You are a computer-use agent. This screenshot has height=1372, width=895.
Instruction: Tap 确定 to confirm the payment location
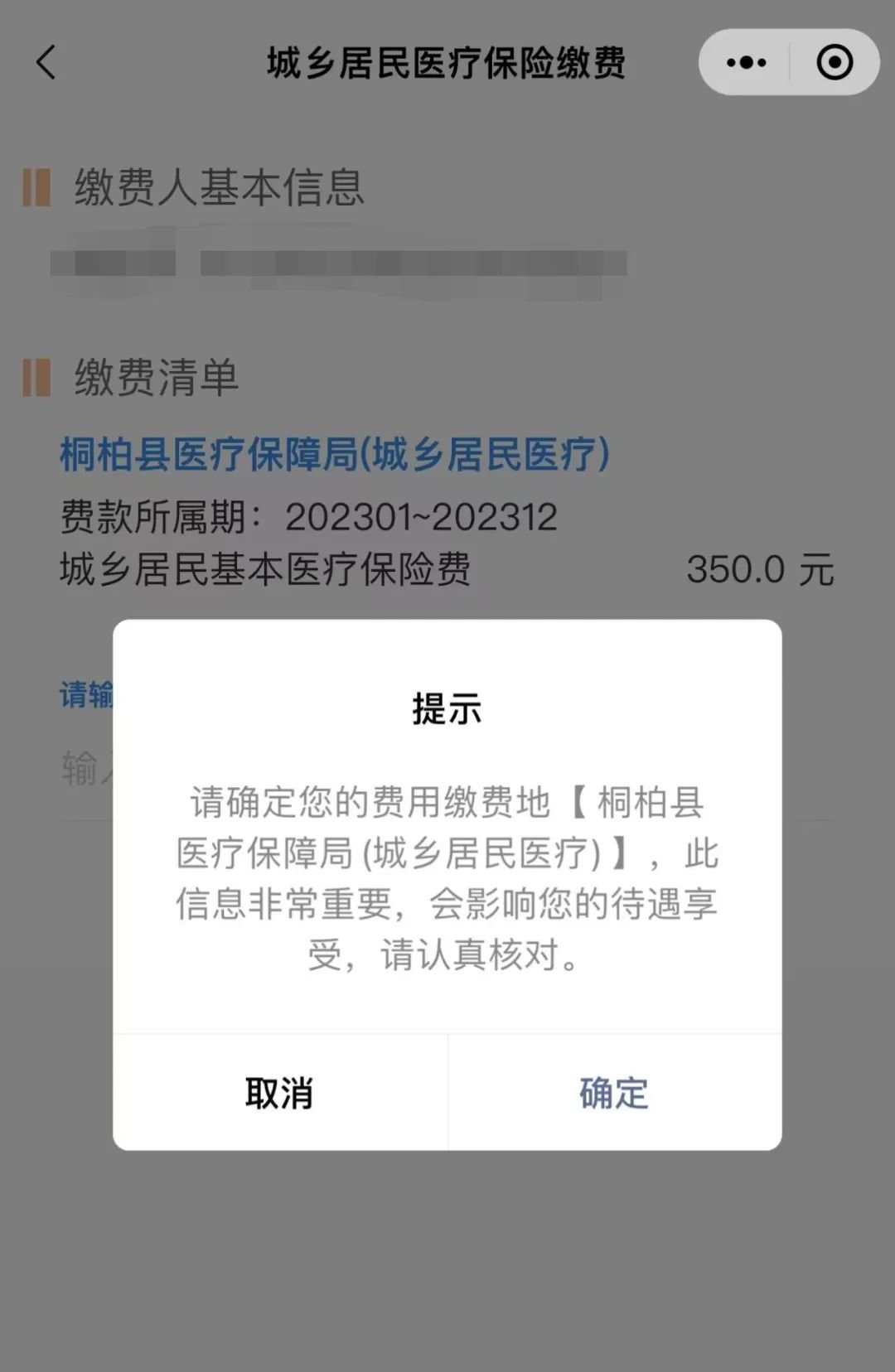(x=614, y=1093)
